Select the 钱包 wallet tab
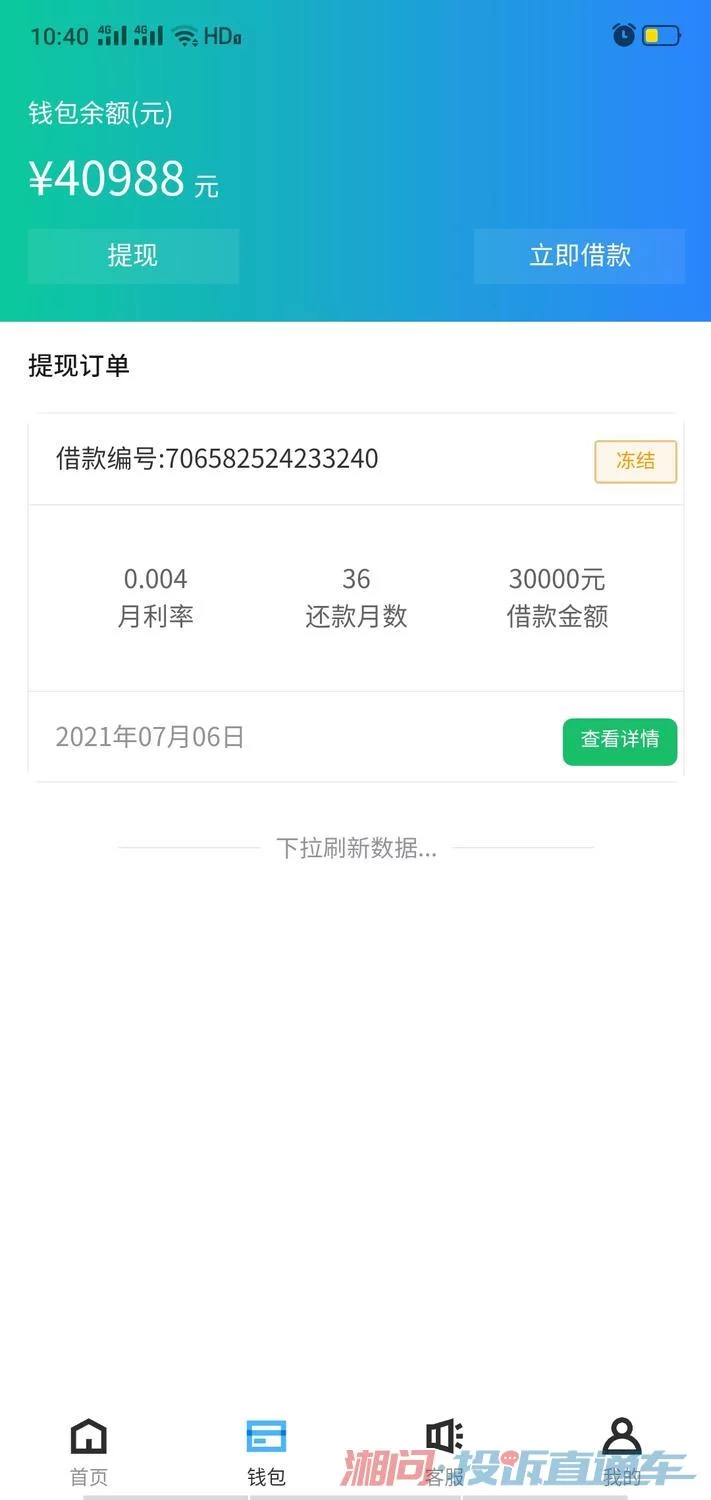This screenshot has height=1500, width=711. tap(266, 1450)
